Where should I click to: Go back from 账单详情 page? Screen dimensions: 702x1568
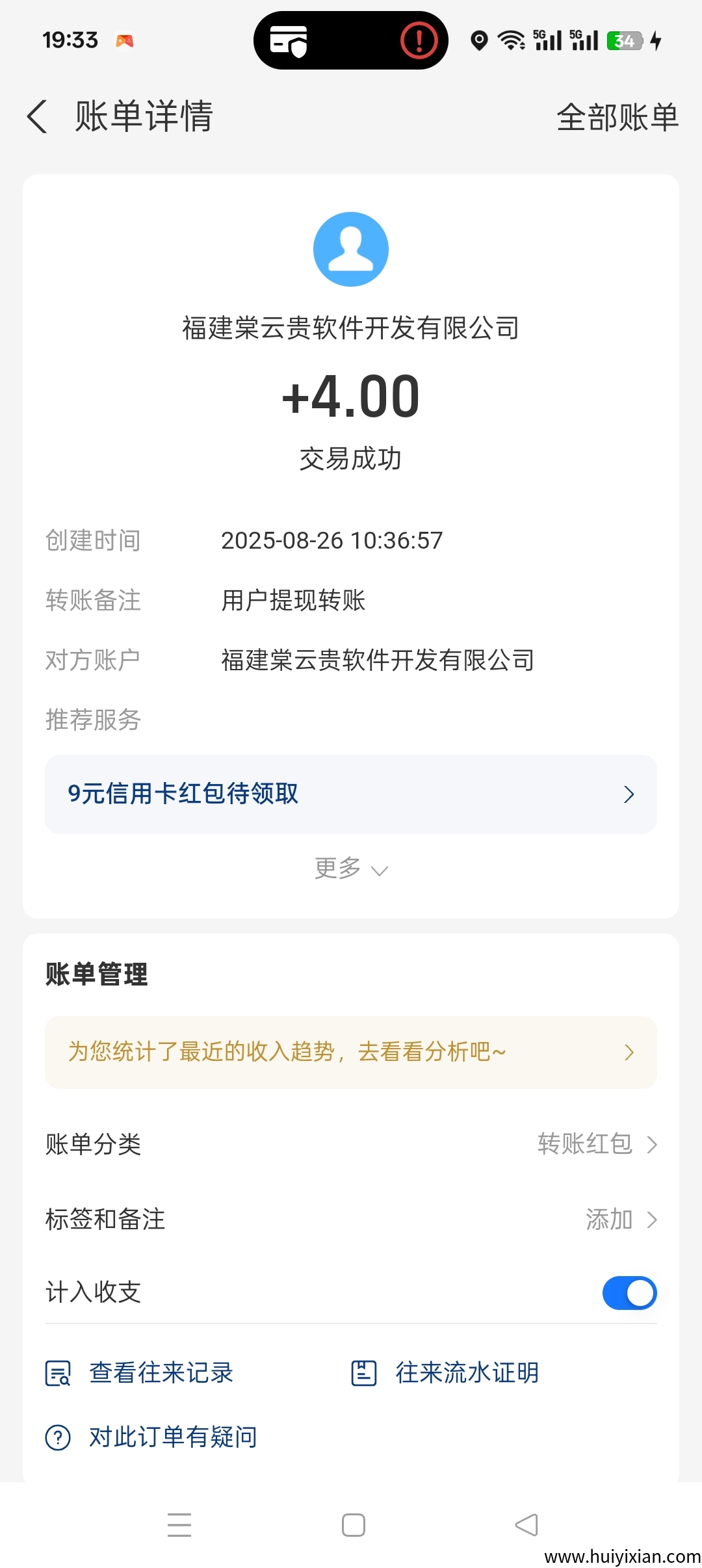point(38,117)
